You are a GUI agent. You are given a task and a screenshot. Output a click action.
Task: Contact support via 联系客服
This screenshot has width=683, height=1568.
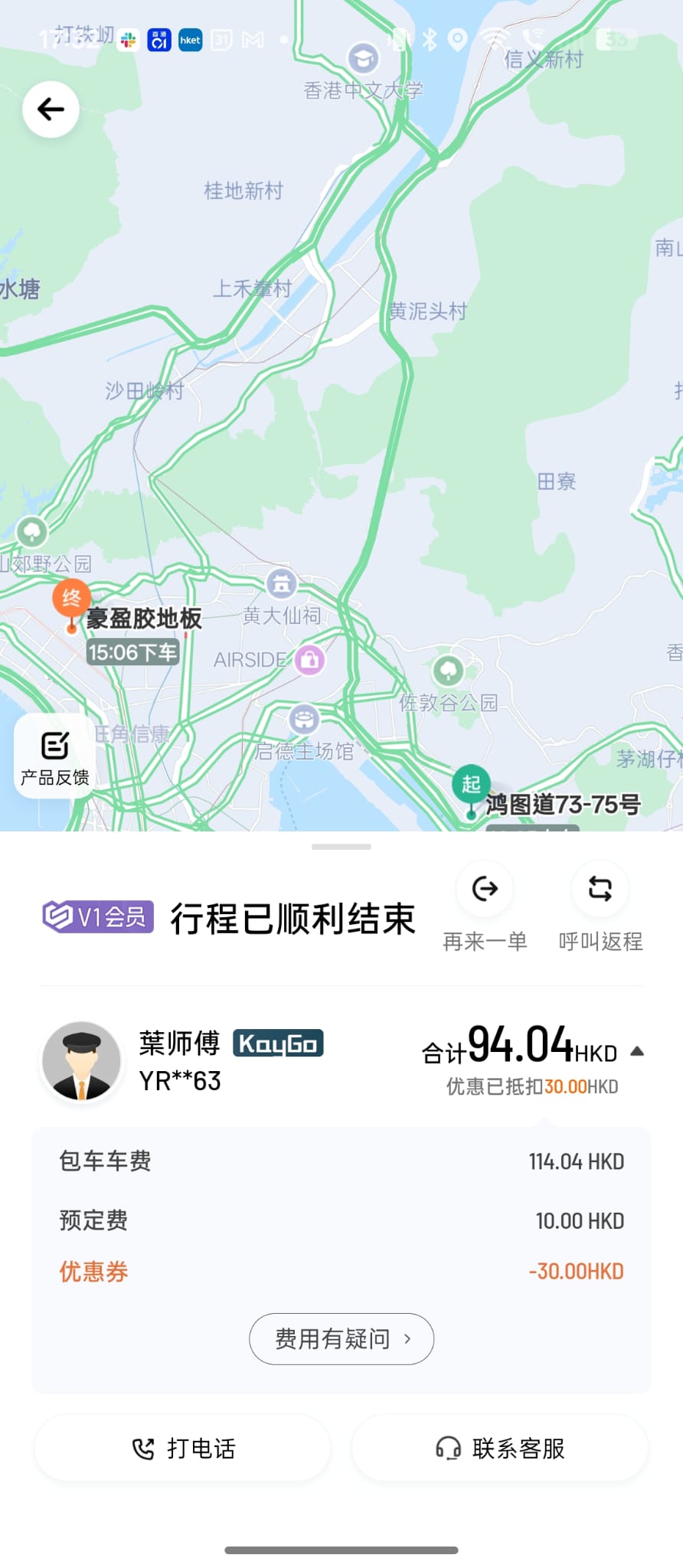pyautogui.click(x=500, y=1449)
